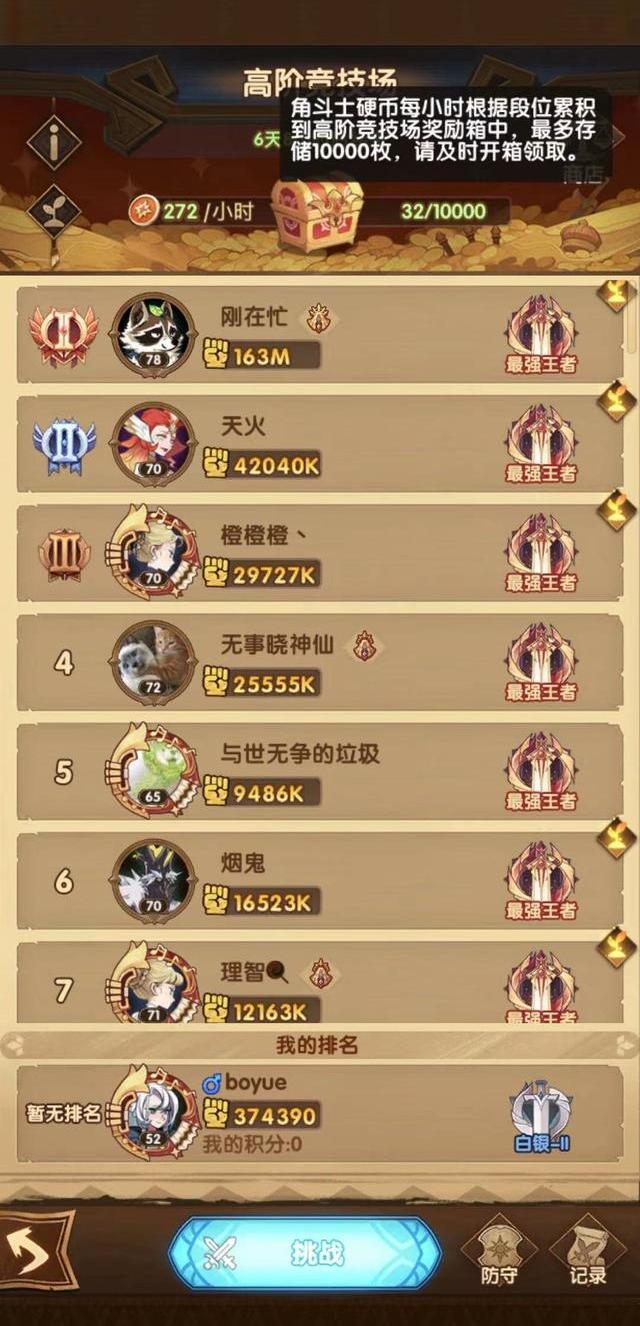Open the player row 与世无争的垃圾
Image resolution: width=640 pixels, height=1326 pixels.
click(x=320, y=771)
